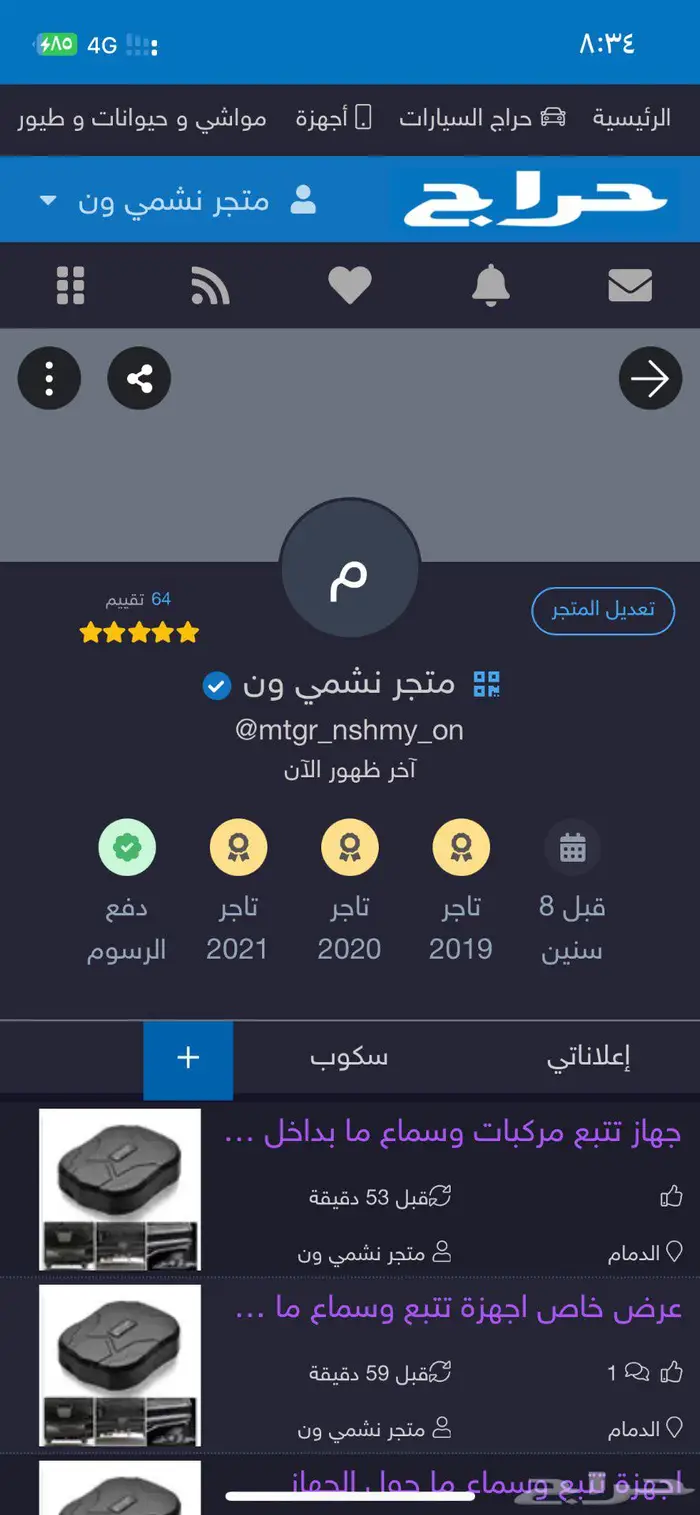Open favorites heart icon
Screen dimensions: 700x1515
pos(350,286)
